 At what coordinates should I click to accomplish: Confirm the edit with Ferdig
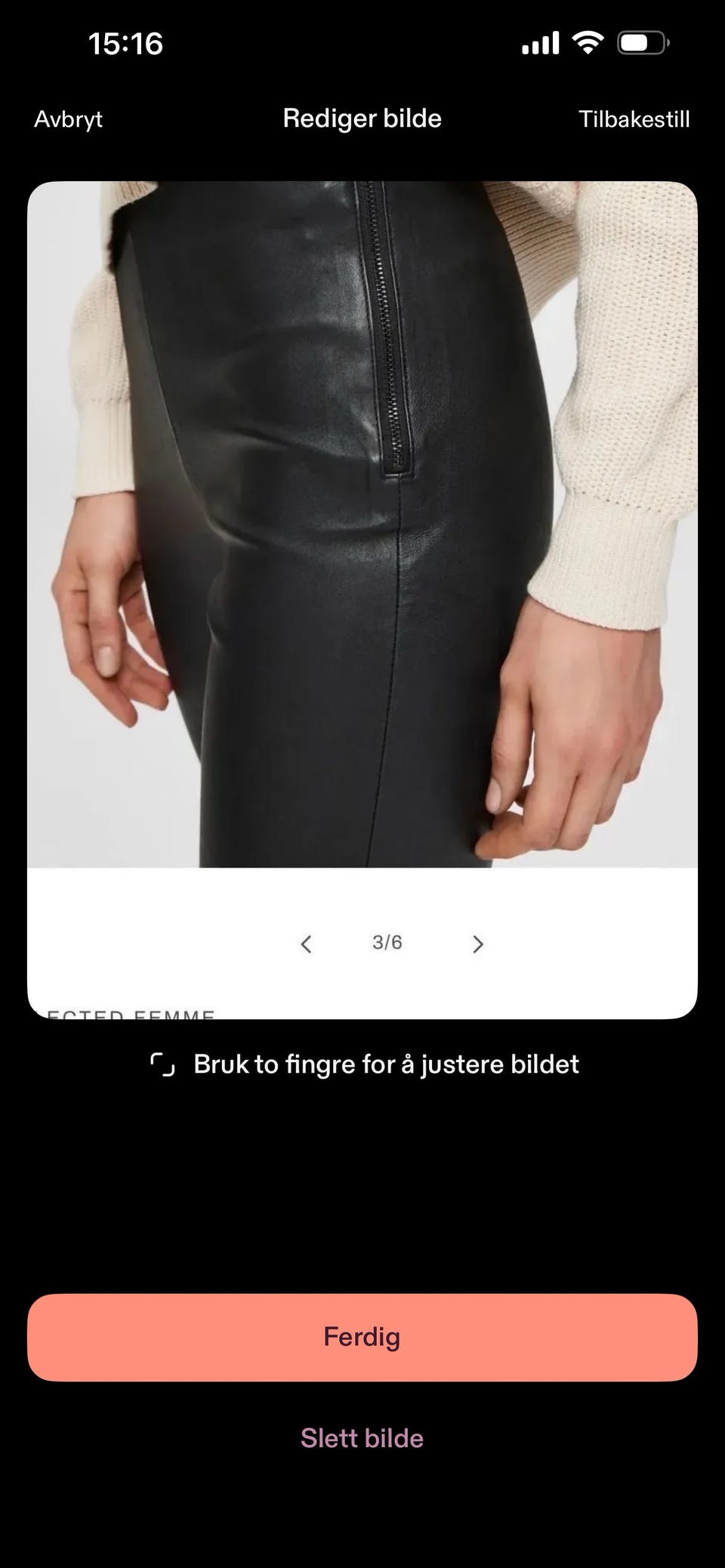[x=362, y=1337]
